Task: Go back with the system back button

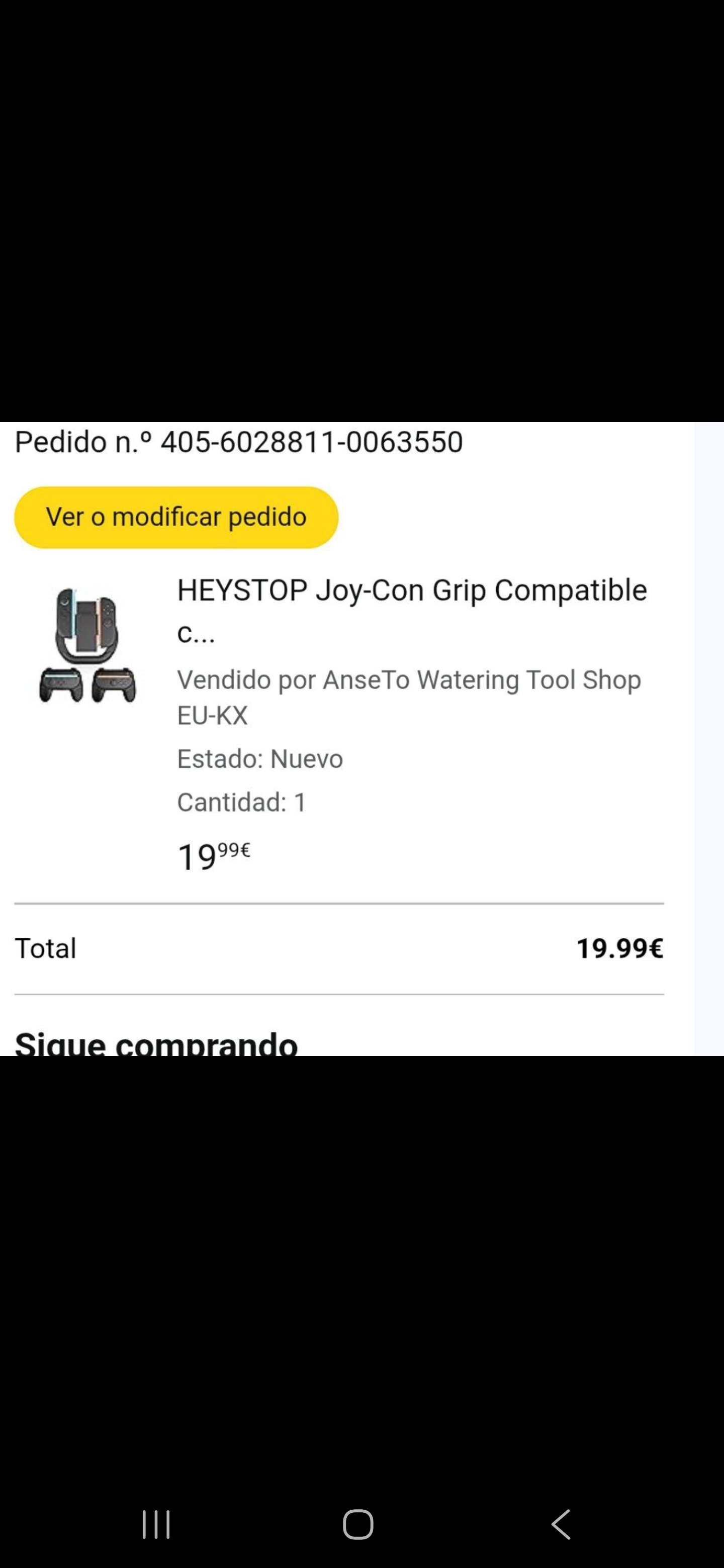Action: (561, 1524)
